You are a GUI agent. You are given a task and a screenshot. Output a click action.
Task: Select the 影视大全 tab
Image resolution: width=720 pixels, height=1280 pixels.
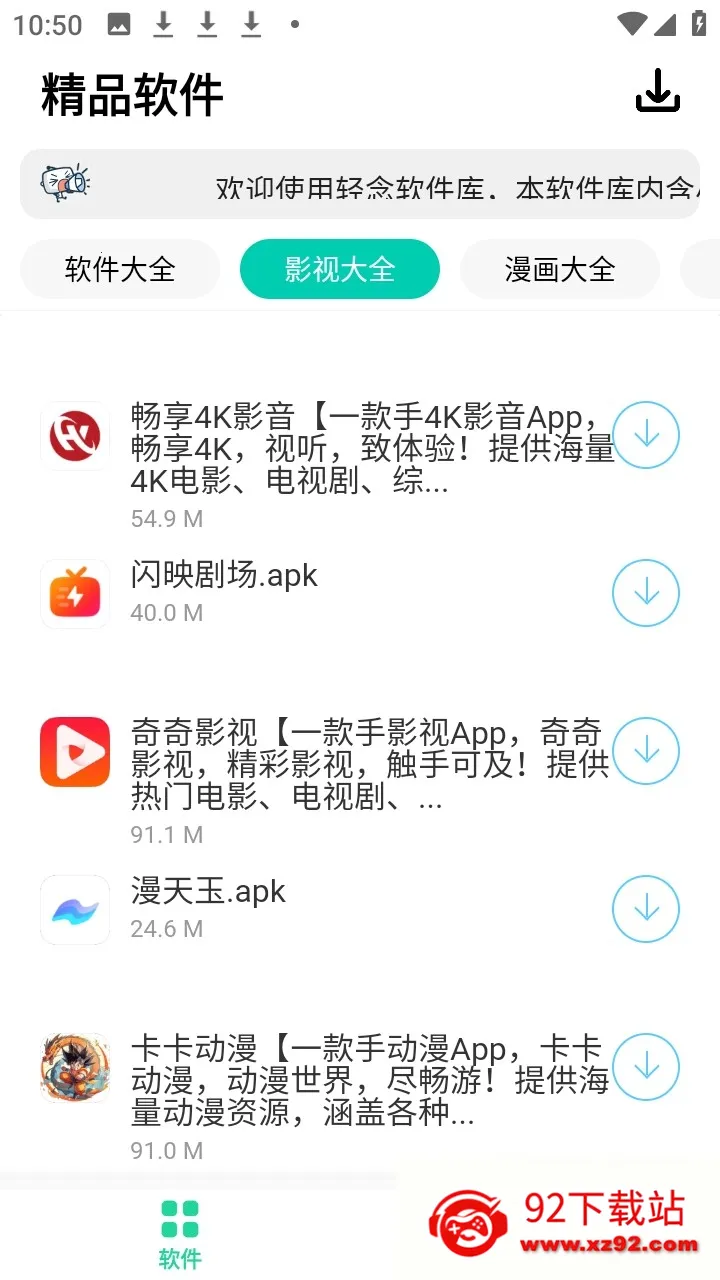[339, 269]
